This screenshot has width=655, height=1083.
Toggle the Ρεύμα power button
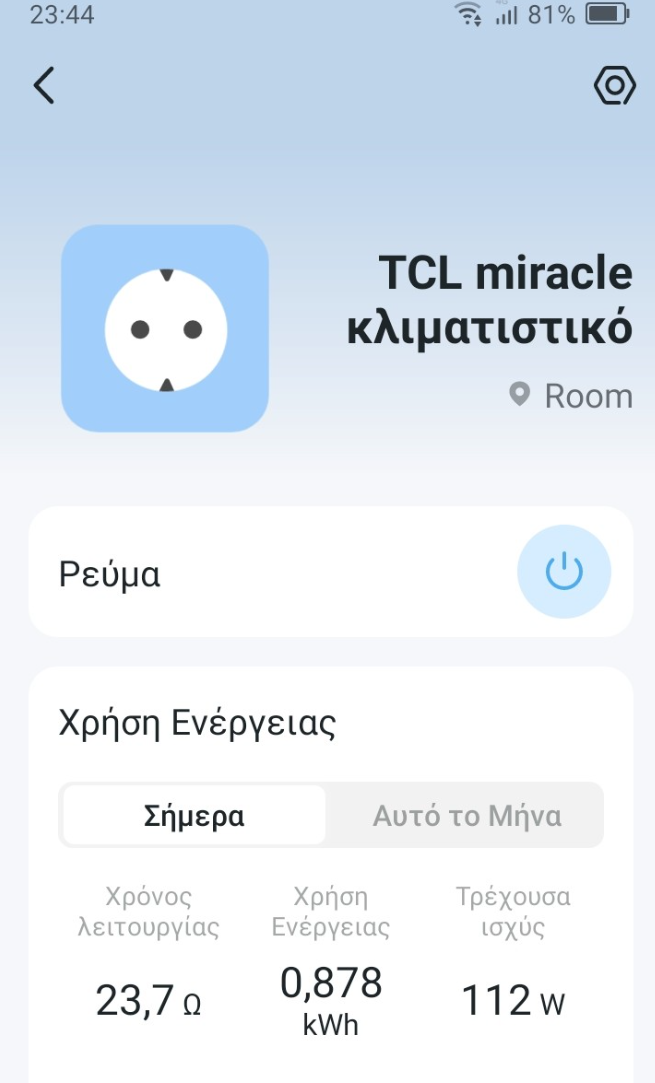[x=564, y=571]
